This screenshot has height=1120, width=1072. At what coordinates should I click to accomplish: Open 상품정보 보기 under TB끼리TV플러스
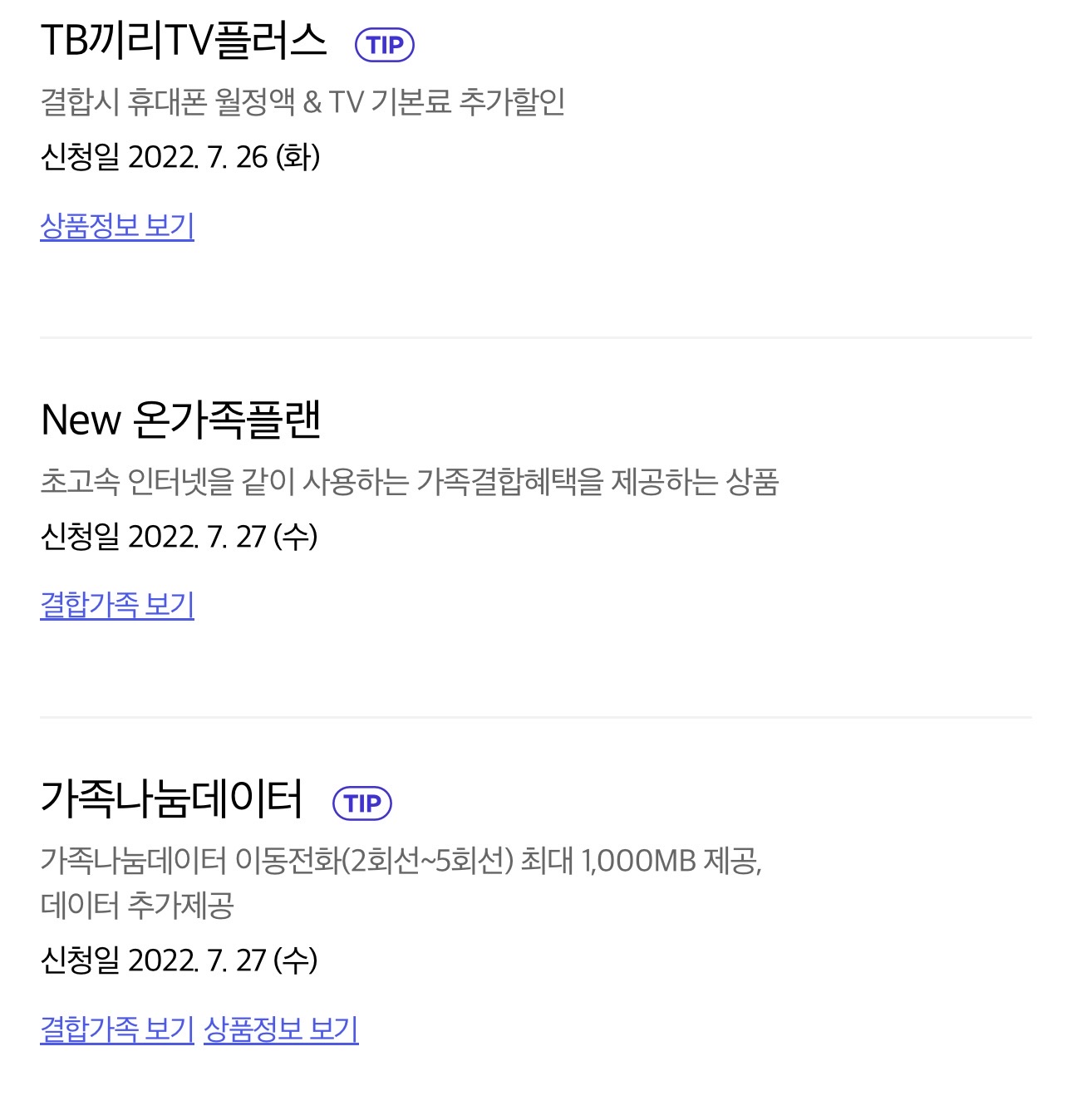[117, 226]
